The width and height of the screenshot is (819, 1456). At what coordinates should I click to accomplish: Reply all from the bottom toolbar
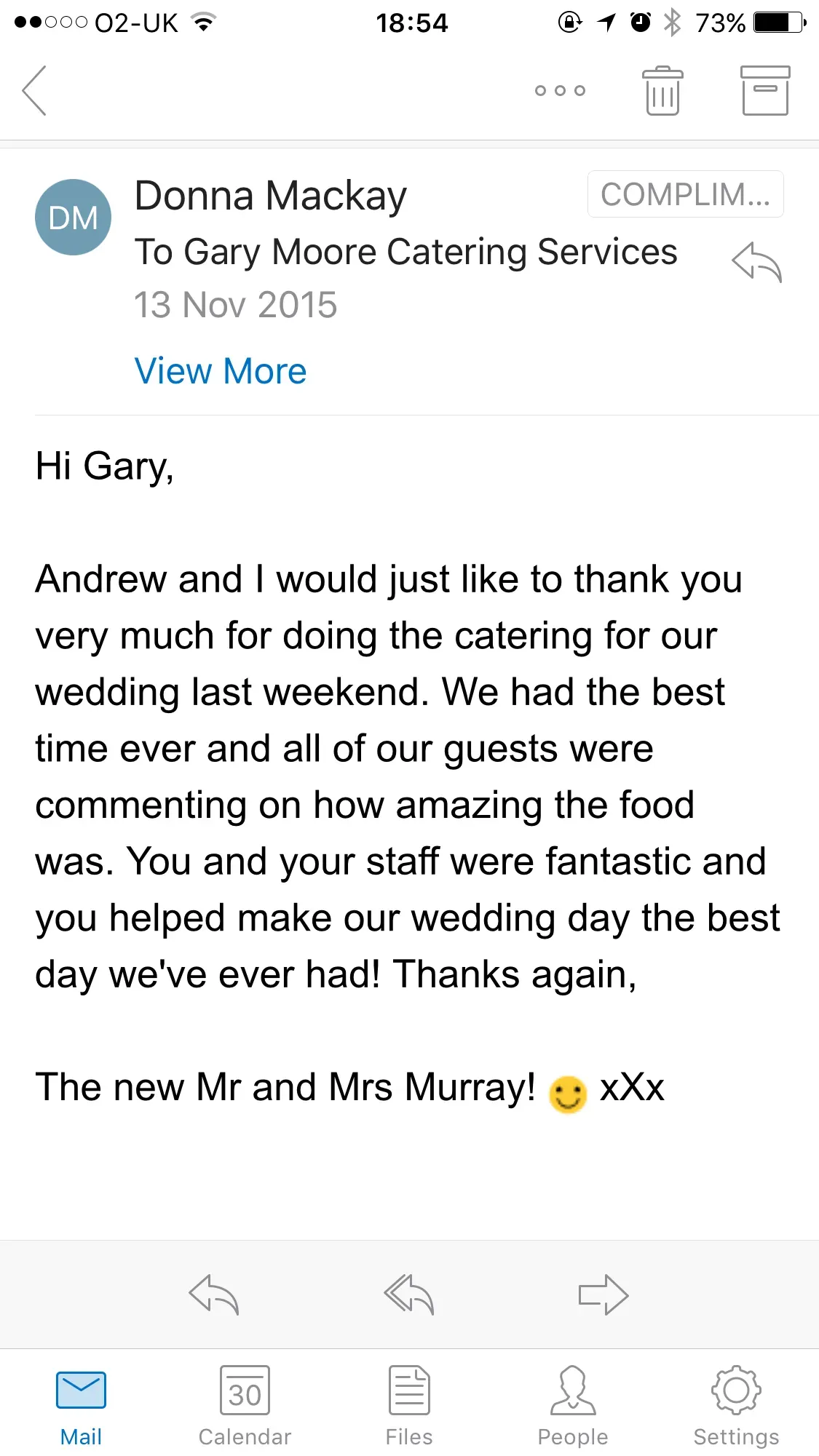409,1294
